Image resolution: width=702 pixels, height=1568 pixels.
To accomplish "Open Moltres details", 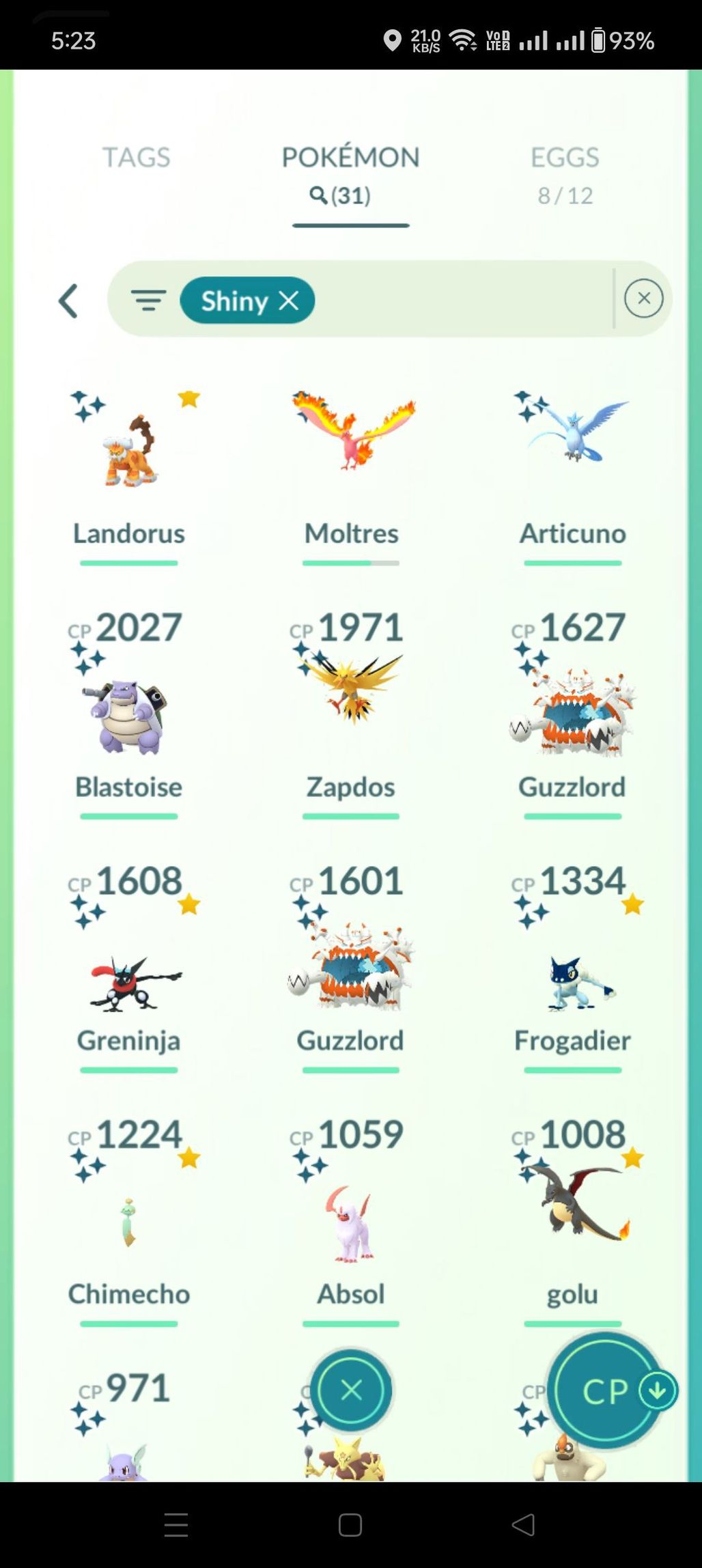I will (351, 464).
